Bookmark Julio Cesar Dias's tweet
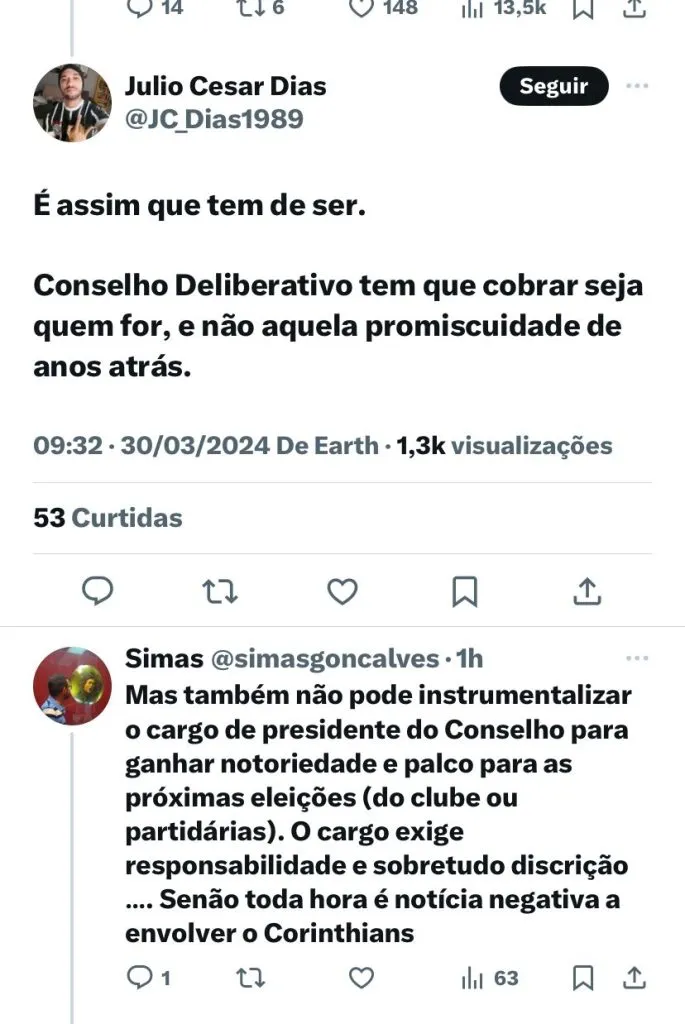The height and width of the screenshot is (1024, 685). coord(465,591)
